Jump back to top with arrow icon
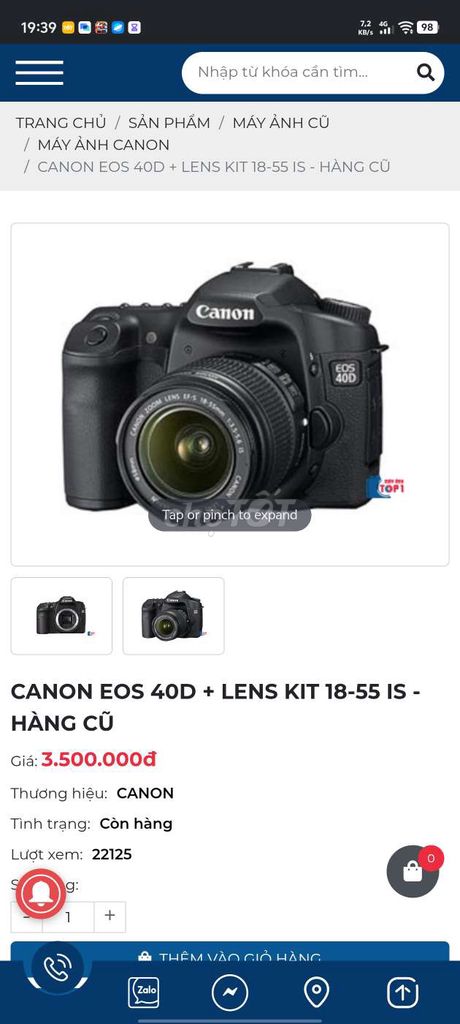460x1024 pixels. [403, 993]
